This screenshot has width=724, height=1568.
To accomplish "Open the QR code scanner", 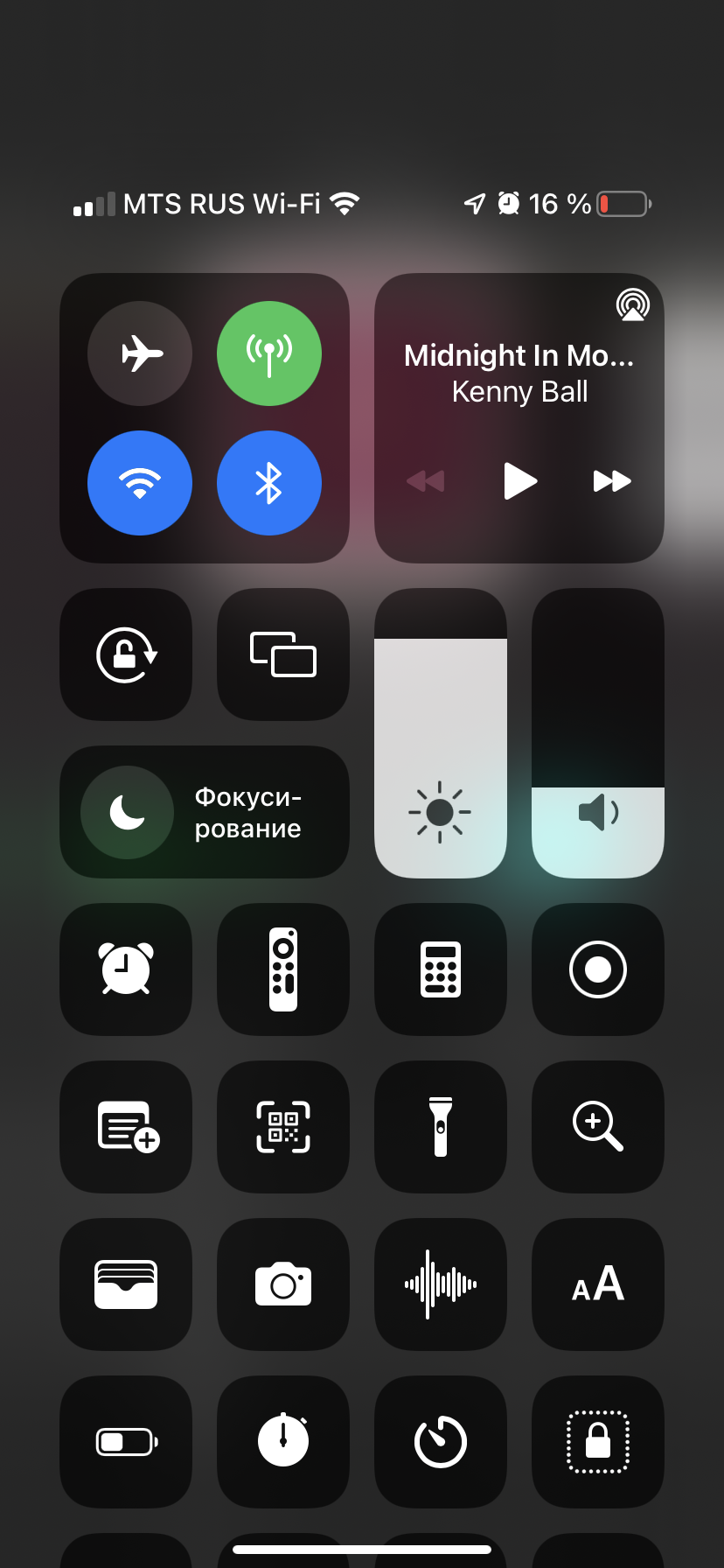I will pos(283,1127).
